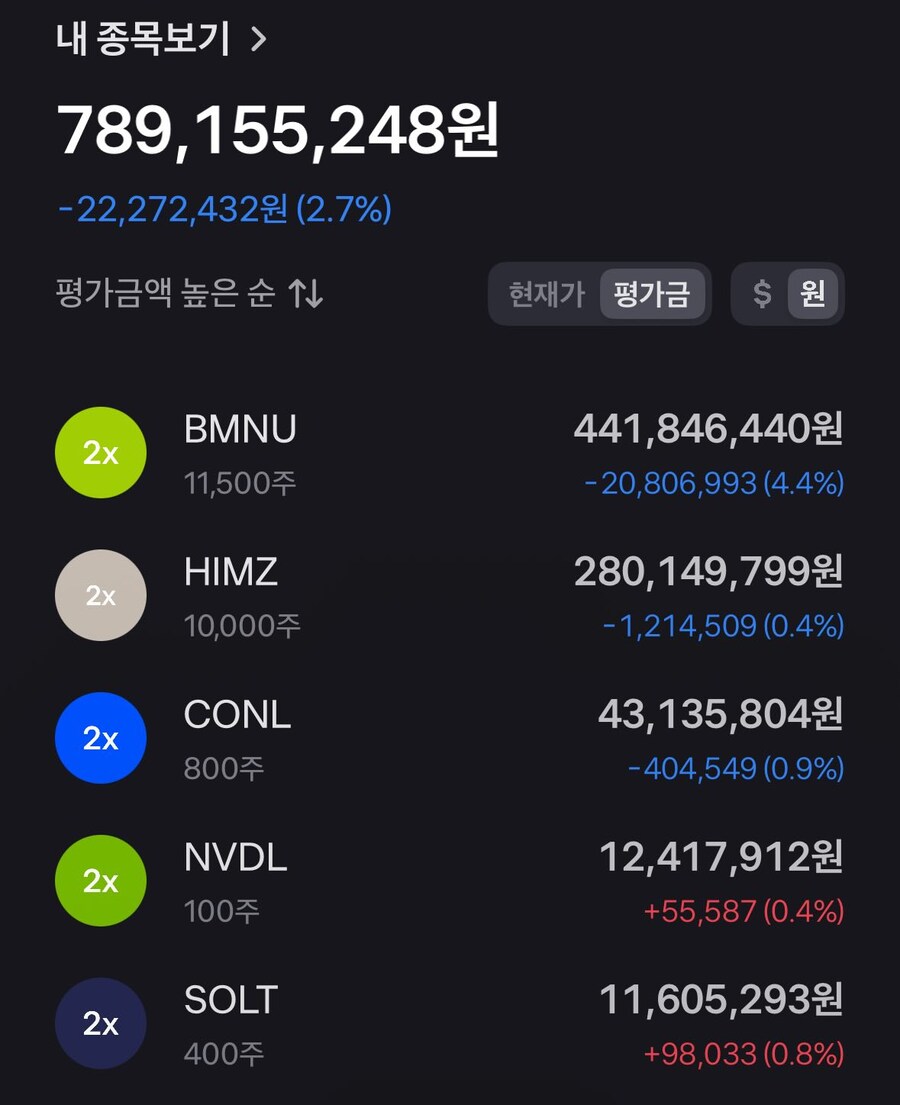Click the dollar sign currency icon

(762, 293)
